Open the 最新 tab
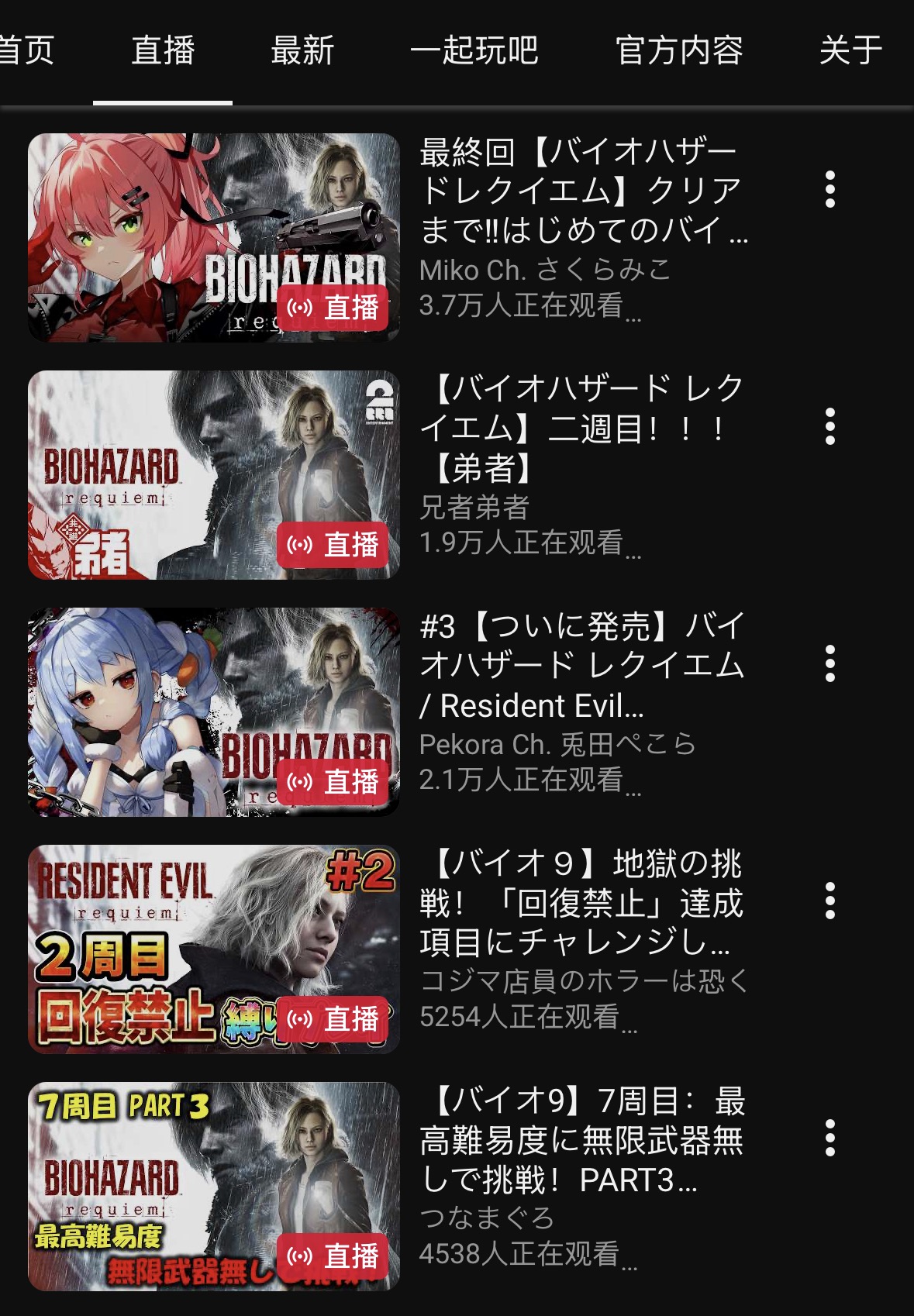This screenshot has height=1316, width=914. pyautogui.click(x=302, y=51)
